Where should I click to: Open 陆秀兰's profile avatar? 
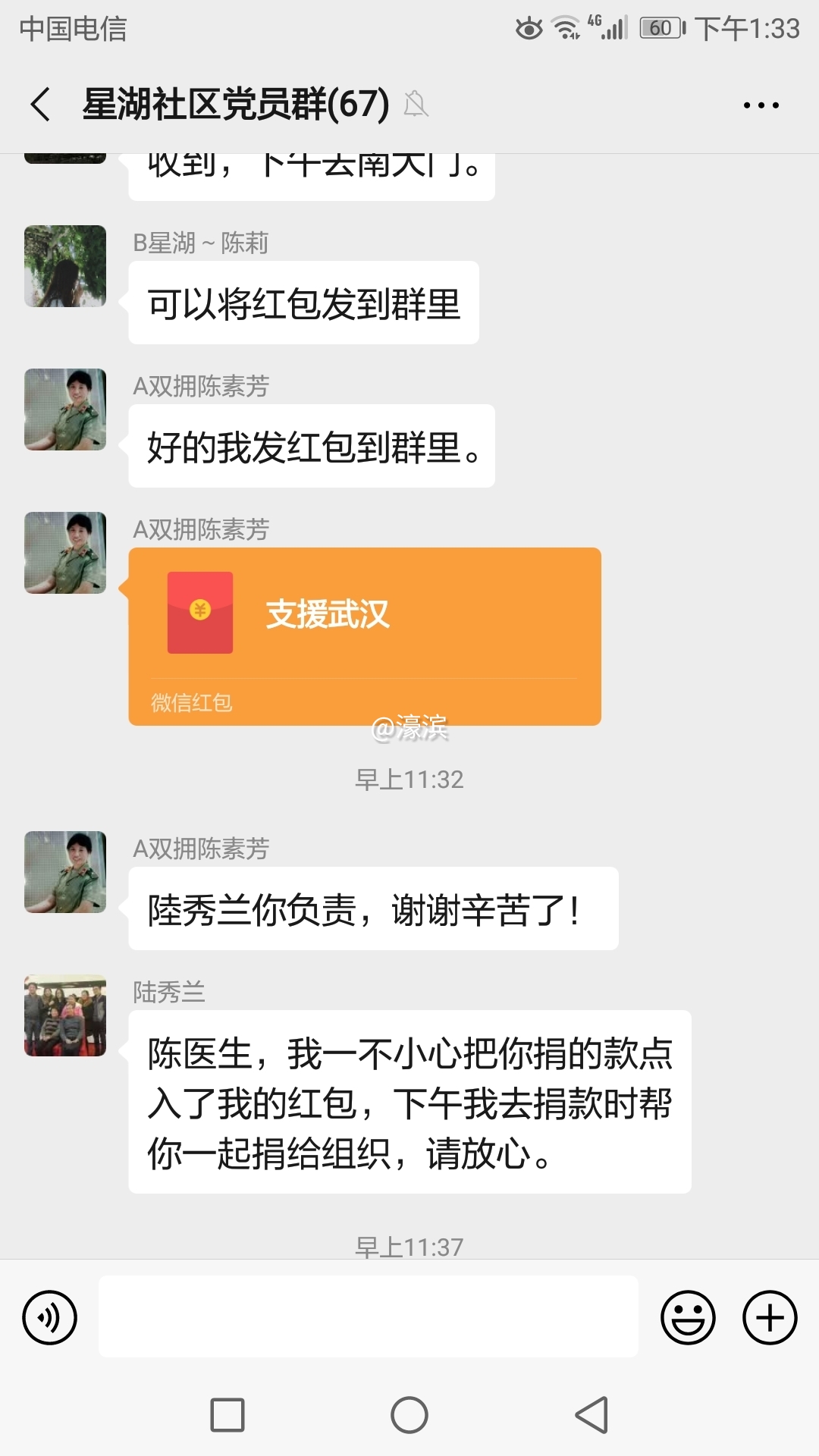click(x=64, y=1016)
